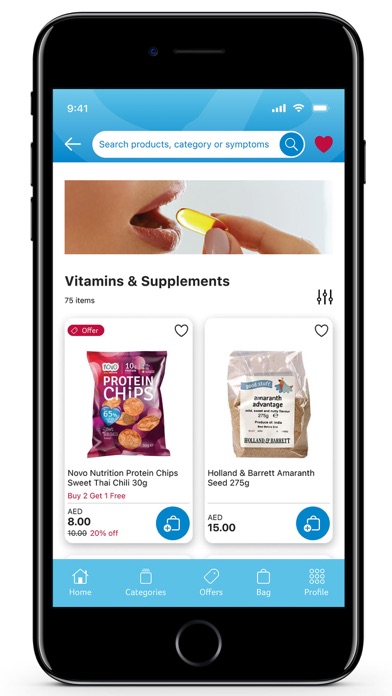Go back with the arrow icon
This screenshot has height=696, width=392.
[x=72, y=144]
